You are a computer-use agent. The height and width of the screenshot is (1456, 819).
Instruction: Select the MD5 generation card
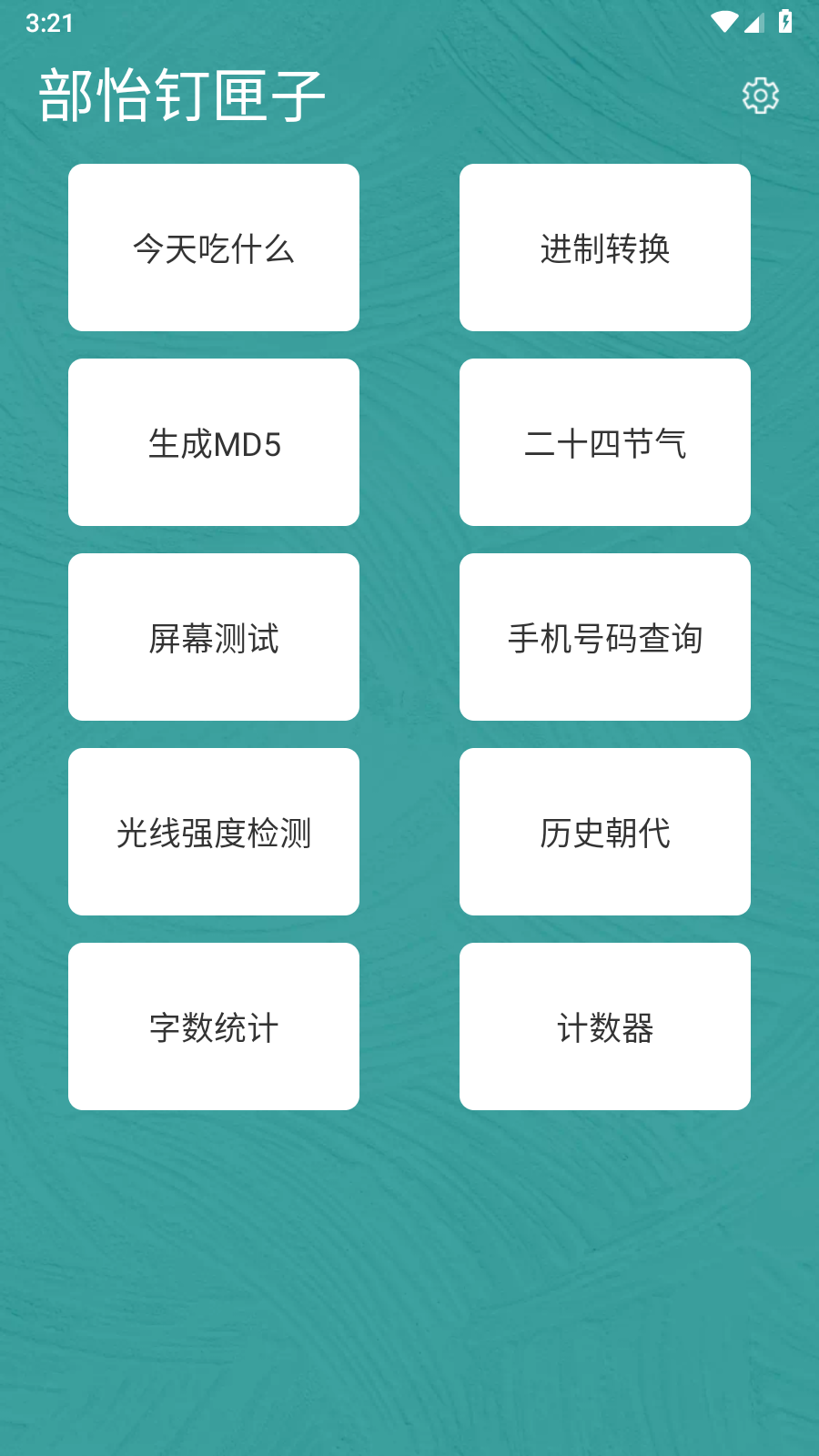(x=214, y=441)
